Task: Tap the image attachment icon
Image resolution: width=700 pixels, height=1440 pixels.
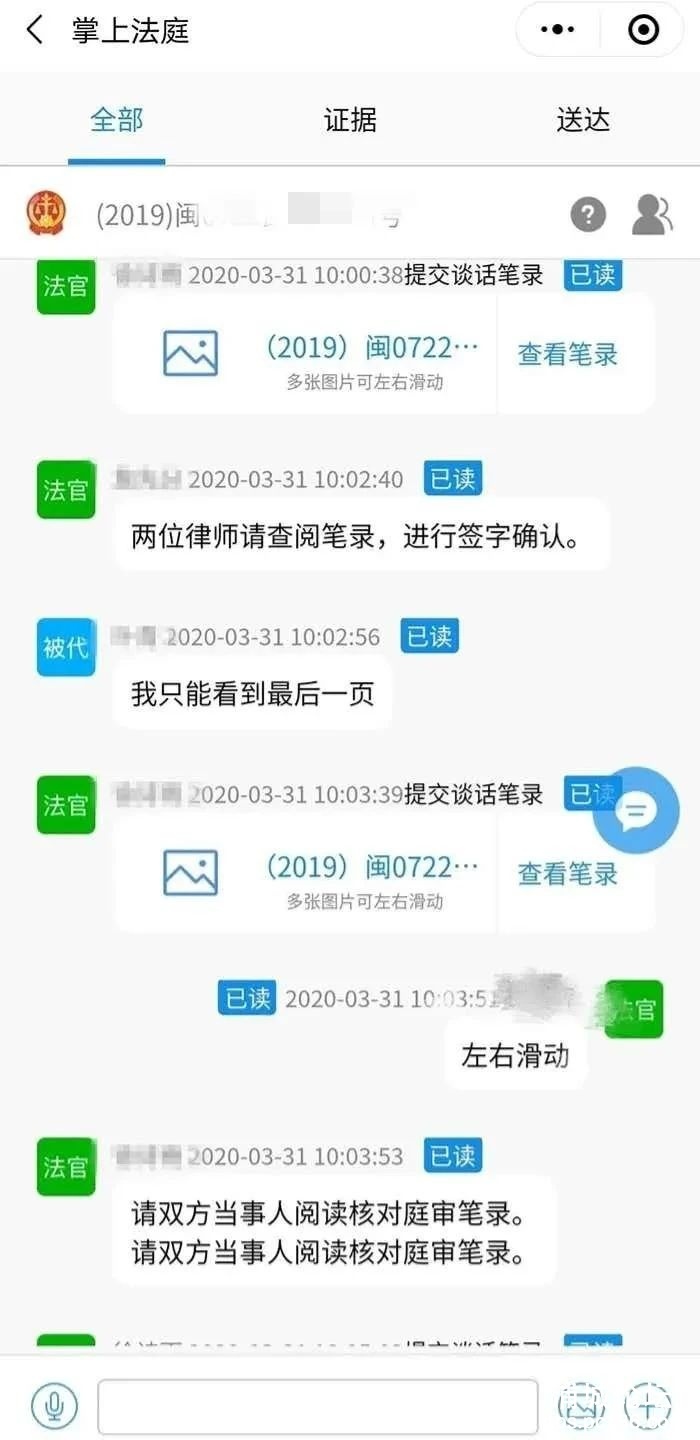Action: pyautogui.click(x=582, y=1406)
